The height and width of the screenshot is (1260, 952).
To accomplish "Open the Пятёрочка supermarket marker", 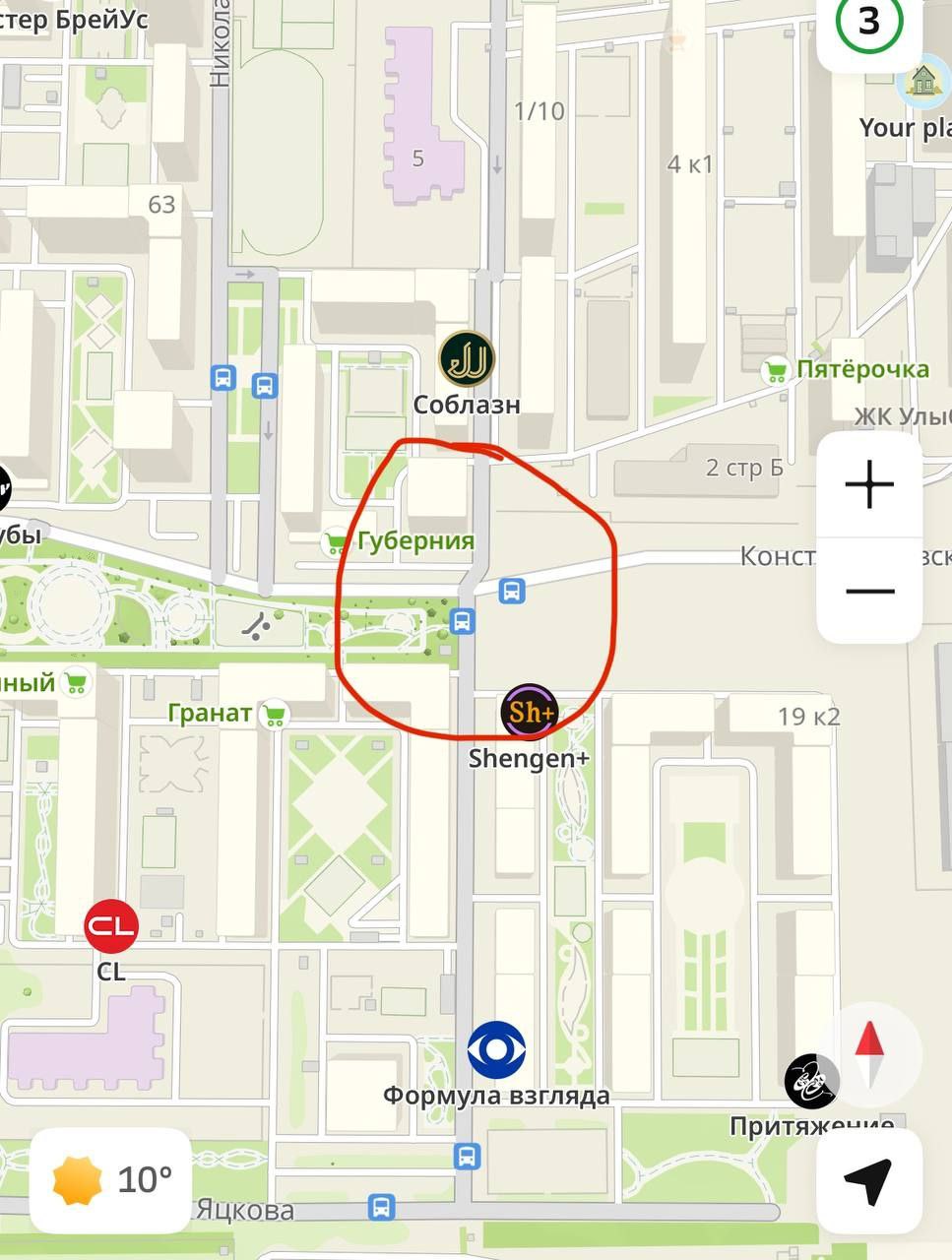I will pyautogui.click(x=777, y=370).
